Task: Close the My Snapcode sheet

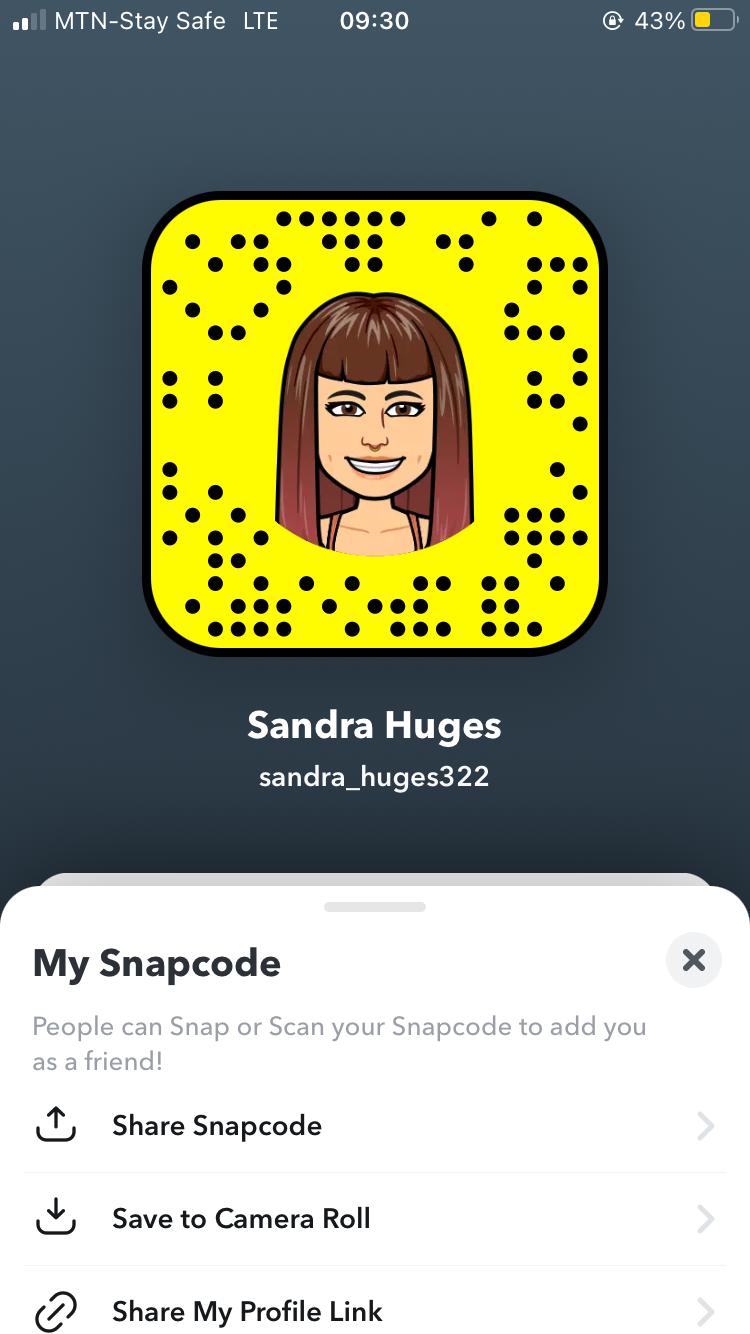Action: tap(693, 961)
